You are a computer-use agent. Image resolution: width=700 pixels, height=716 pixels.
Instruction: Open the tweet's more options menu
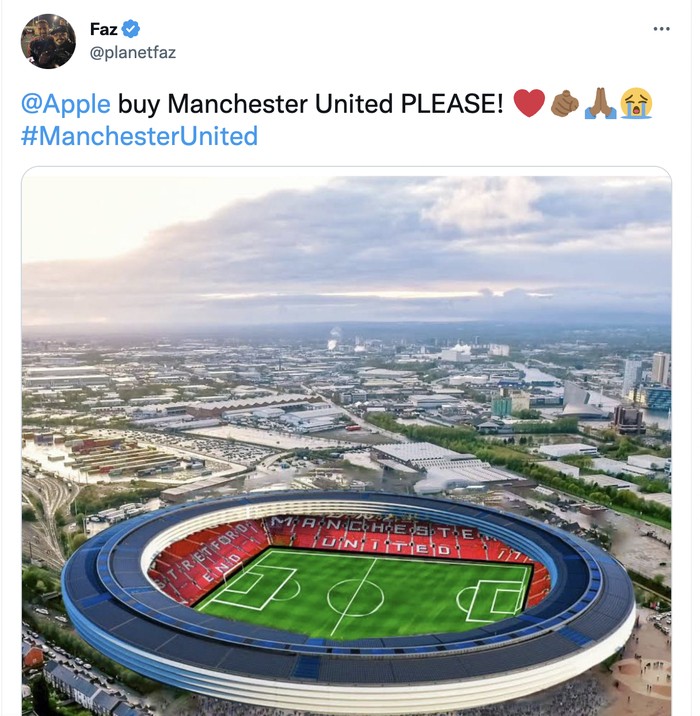661,29
